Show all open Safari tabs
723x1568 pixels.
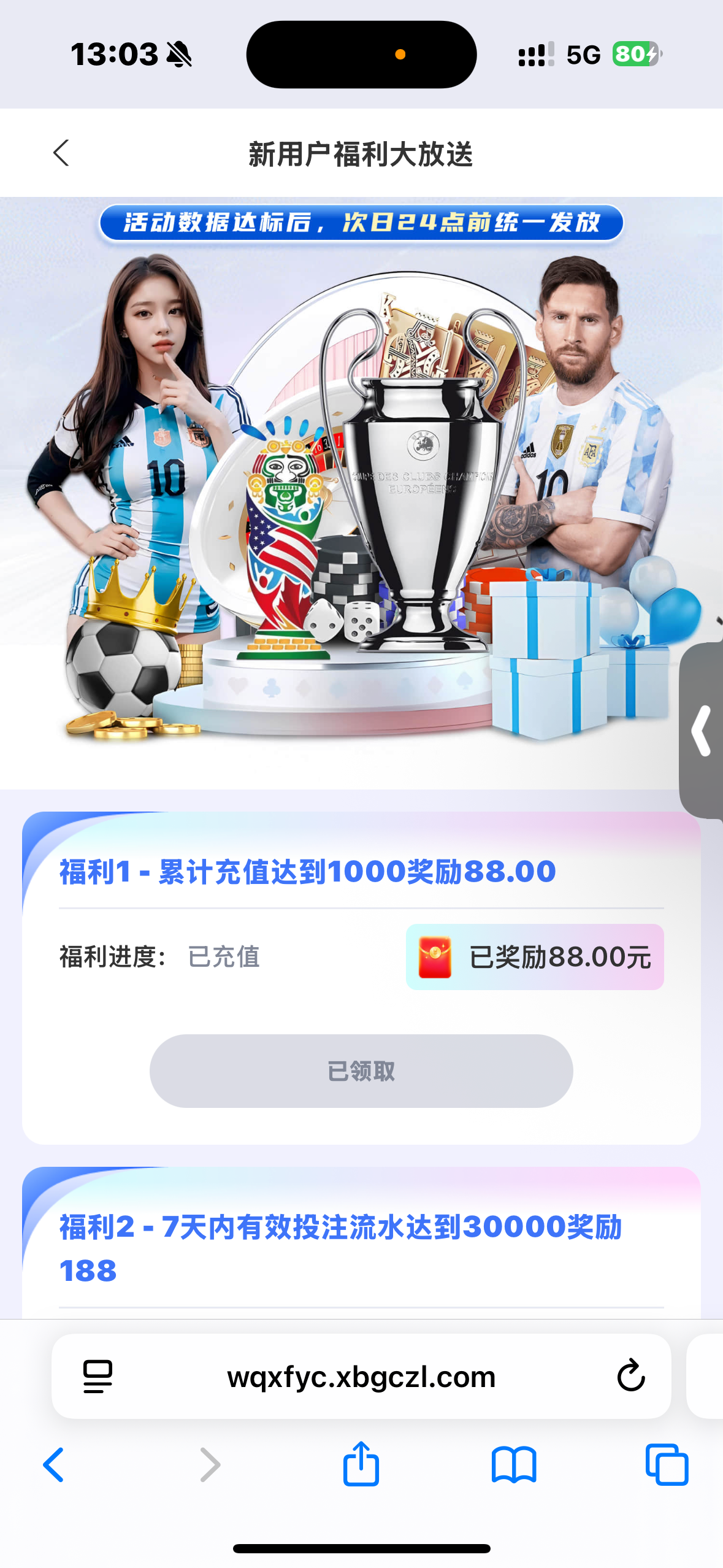(x=667, y=1465)
